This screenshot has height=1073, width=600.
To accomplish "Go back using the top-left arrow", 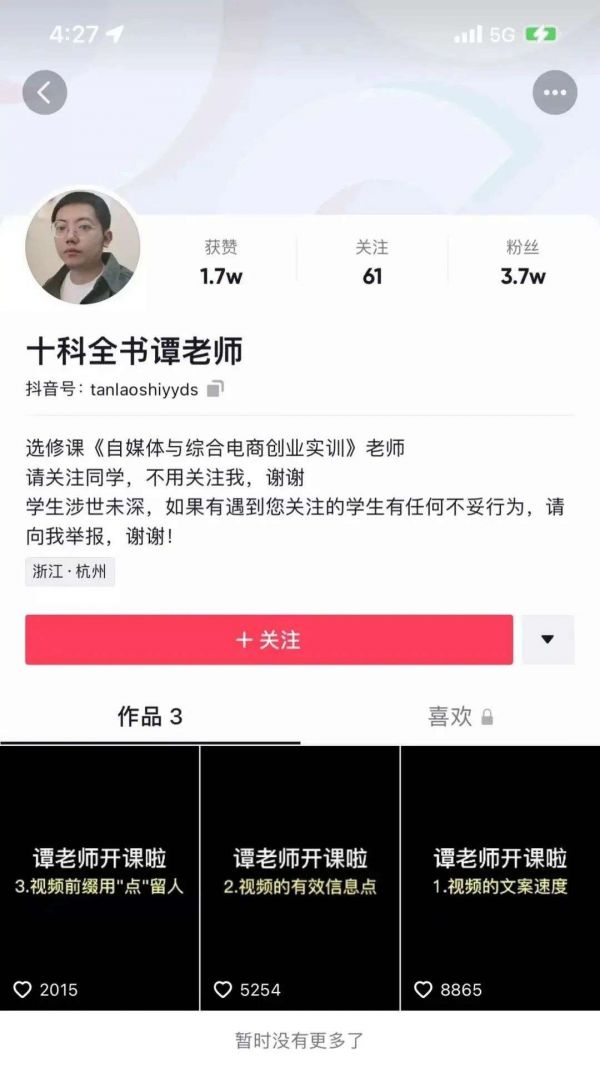I will pyautogui.click(x=44, y=93).
